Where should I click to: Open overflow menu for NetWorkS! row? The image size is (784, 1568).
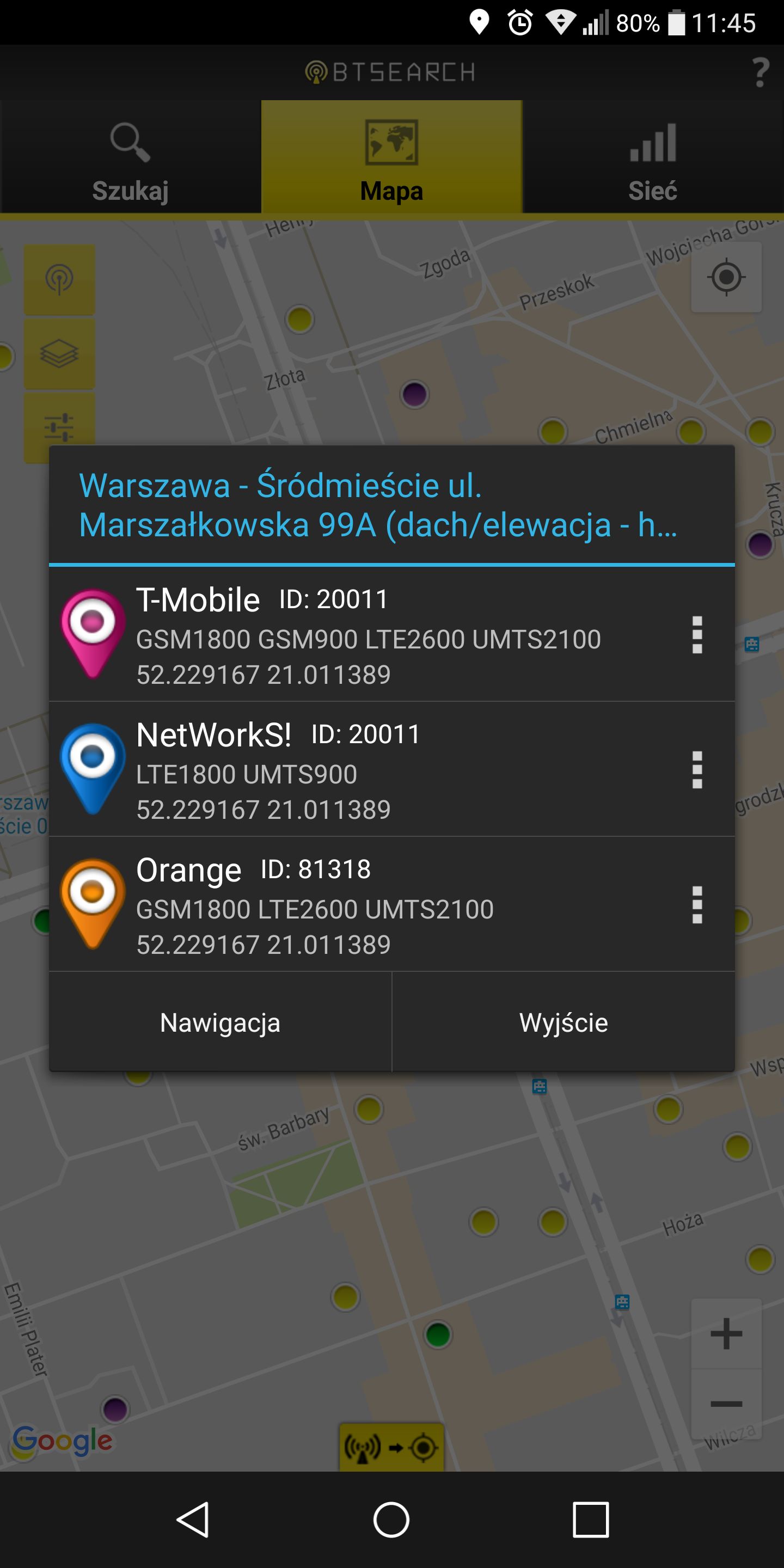tap(697, 769)
